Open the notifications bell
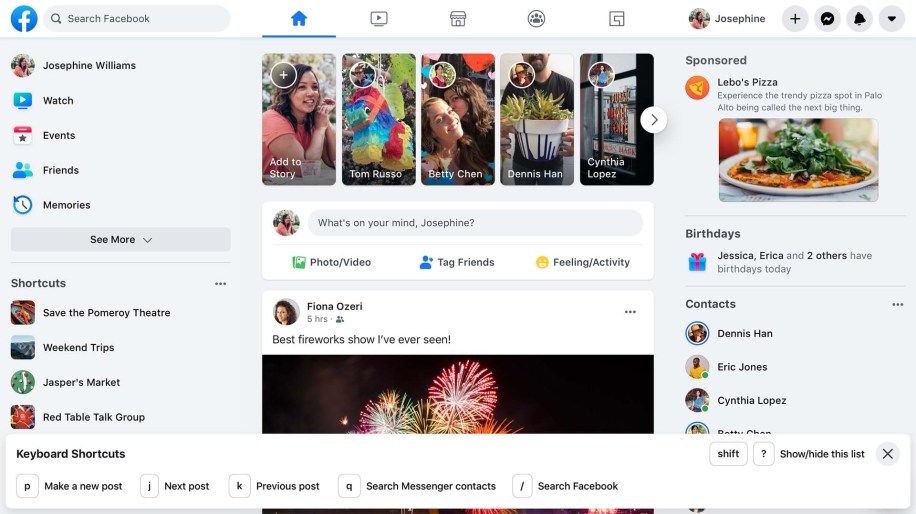916x514 pixels. [859, 18]
